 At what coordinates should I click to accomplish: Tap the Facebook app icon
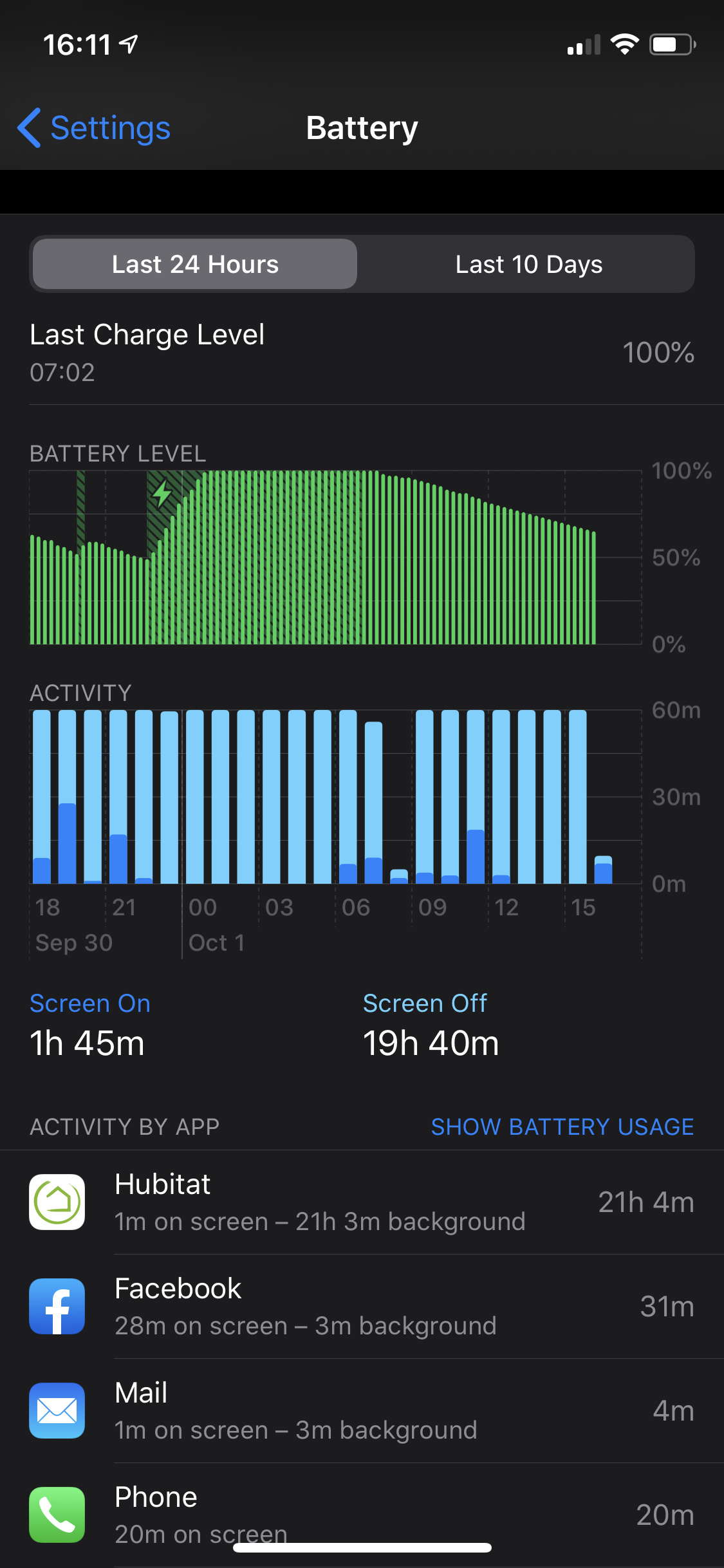57,1307
